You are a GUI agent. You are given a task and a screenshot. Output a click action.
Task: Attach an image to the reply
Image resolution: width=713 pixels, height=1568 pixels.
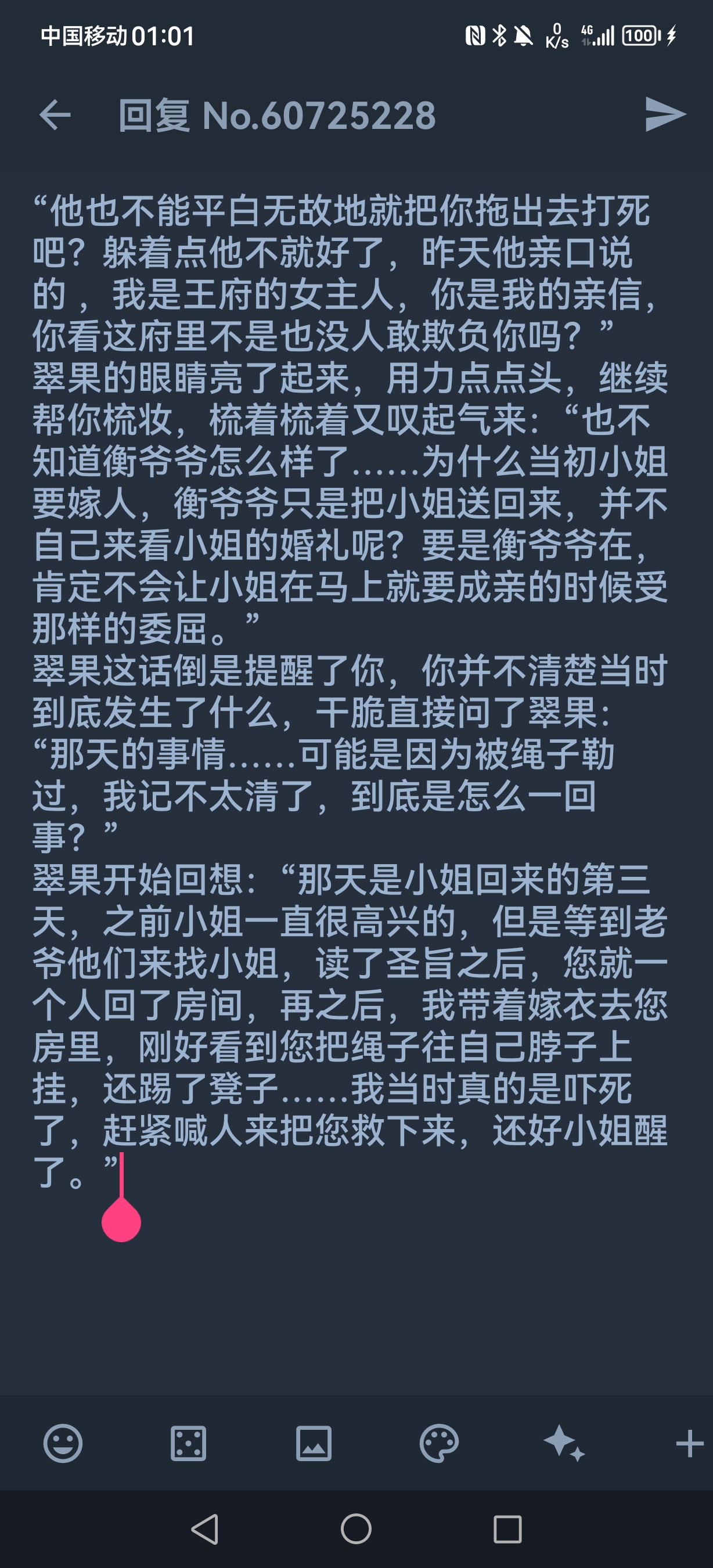pyautogui.click(x=314, y=1443)
